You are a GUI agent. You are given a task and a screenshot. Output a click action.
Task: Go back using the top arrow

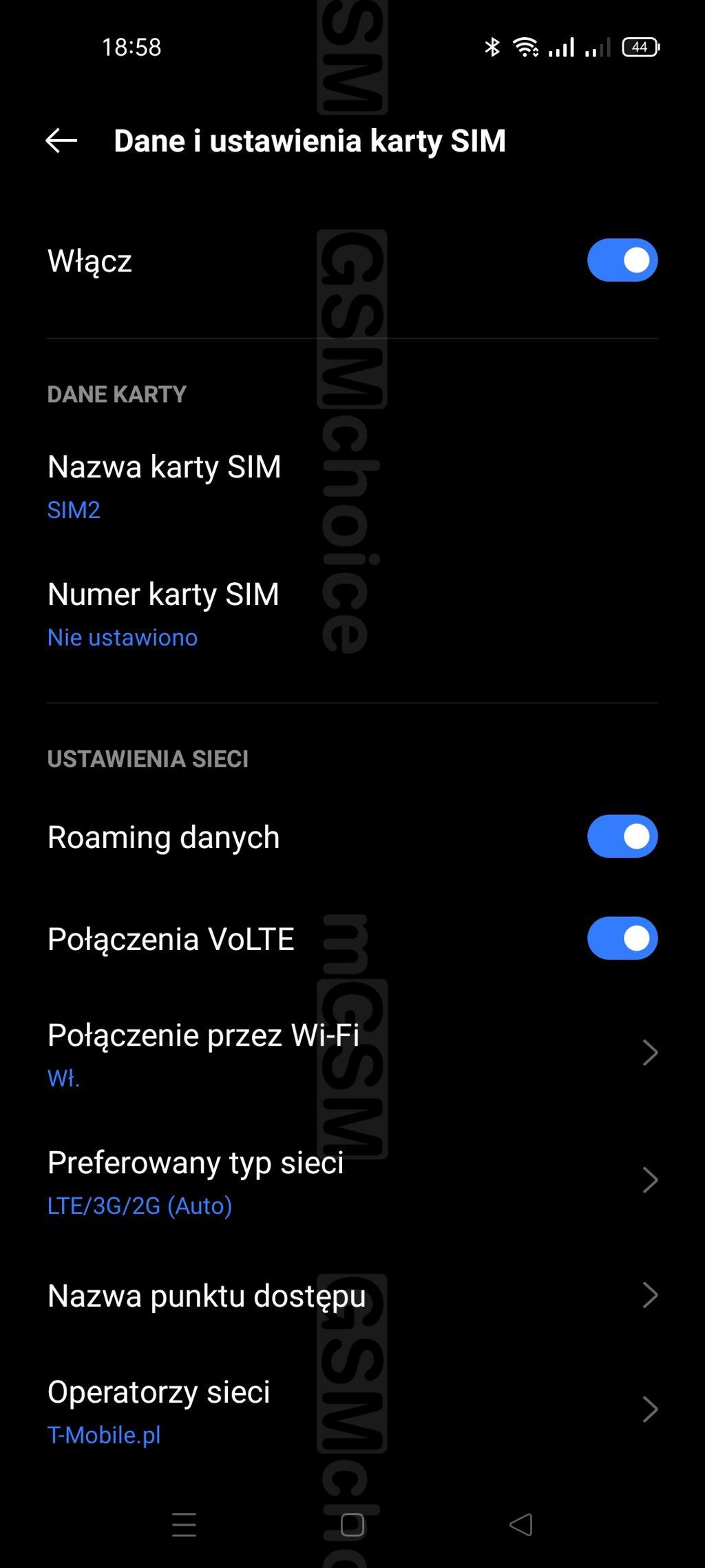(61, 141)
